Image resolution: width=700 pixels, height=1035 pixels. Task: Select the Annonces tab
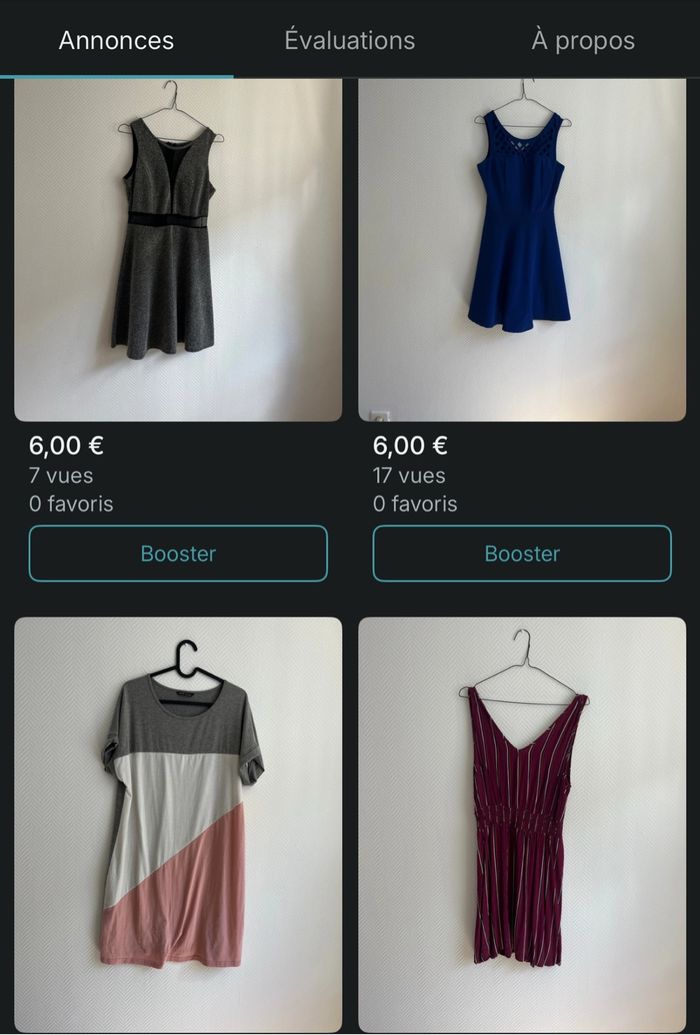116,40
